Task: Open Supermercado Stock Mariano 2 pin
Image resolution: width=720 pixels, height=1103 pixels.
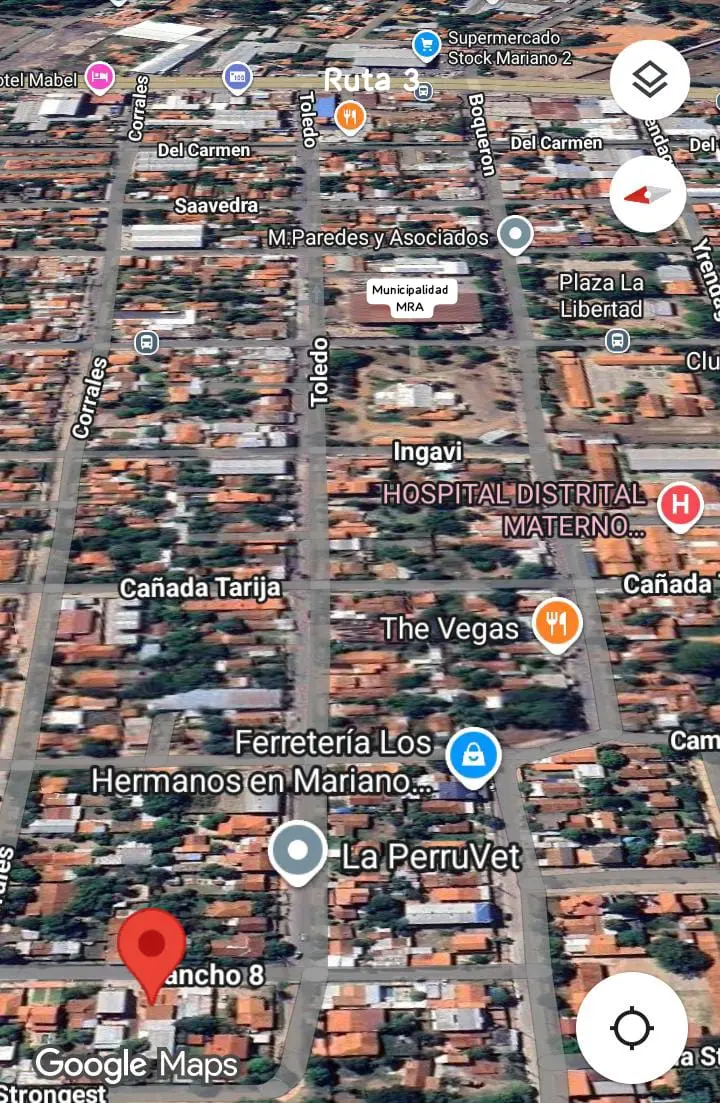Action: point(427,44)
